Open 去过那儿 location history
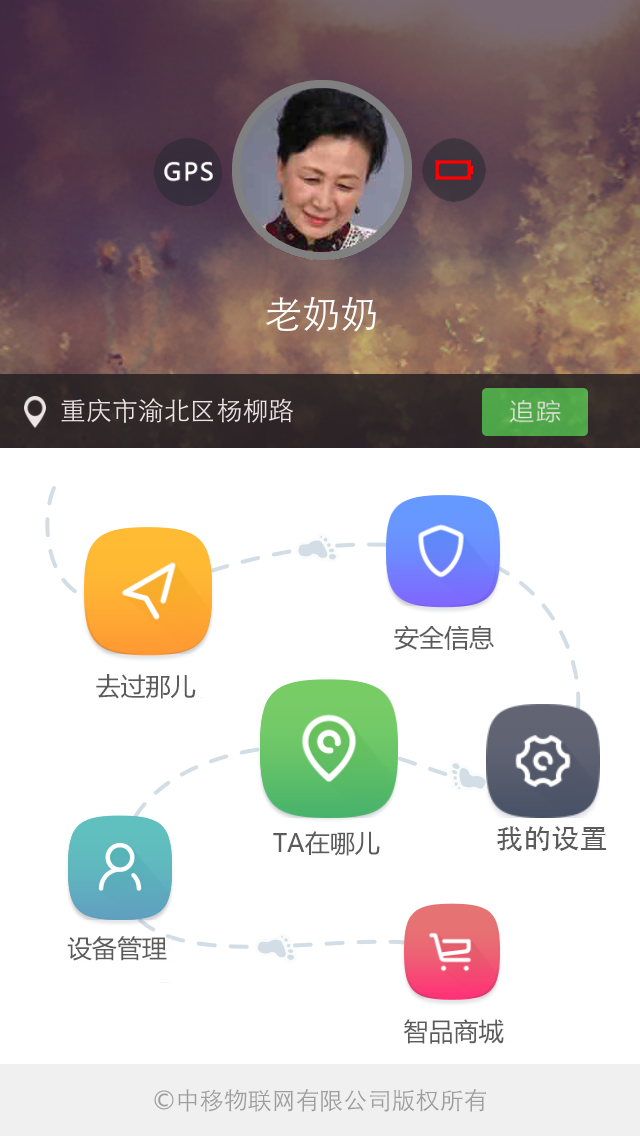This screenshot has height=1136, width=640. point(148,591)
